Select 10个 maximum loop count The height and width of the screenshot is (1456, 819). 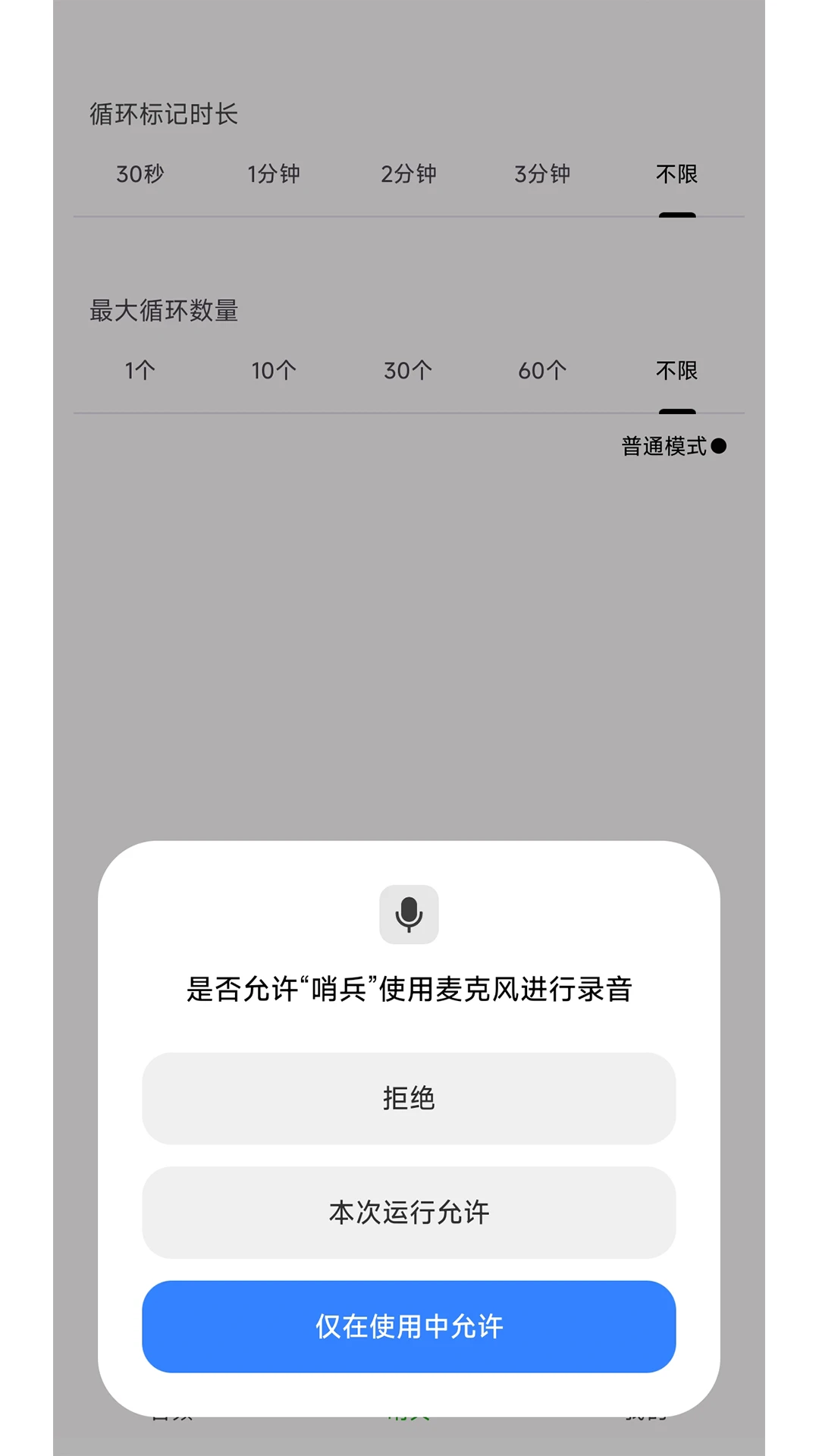273,371
